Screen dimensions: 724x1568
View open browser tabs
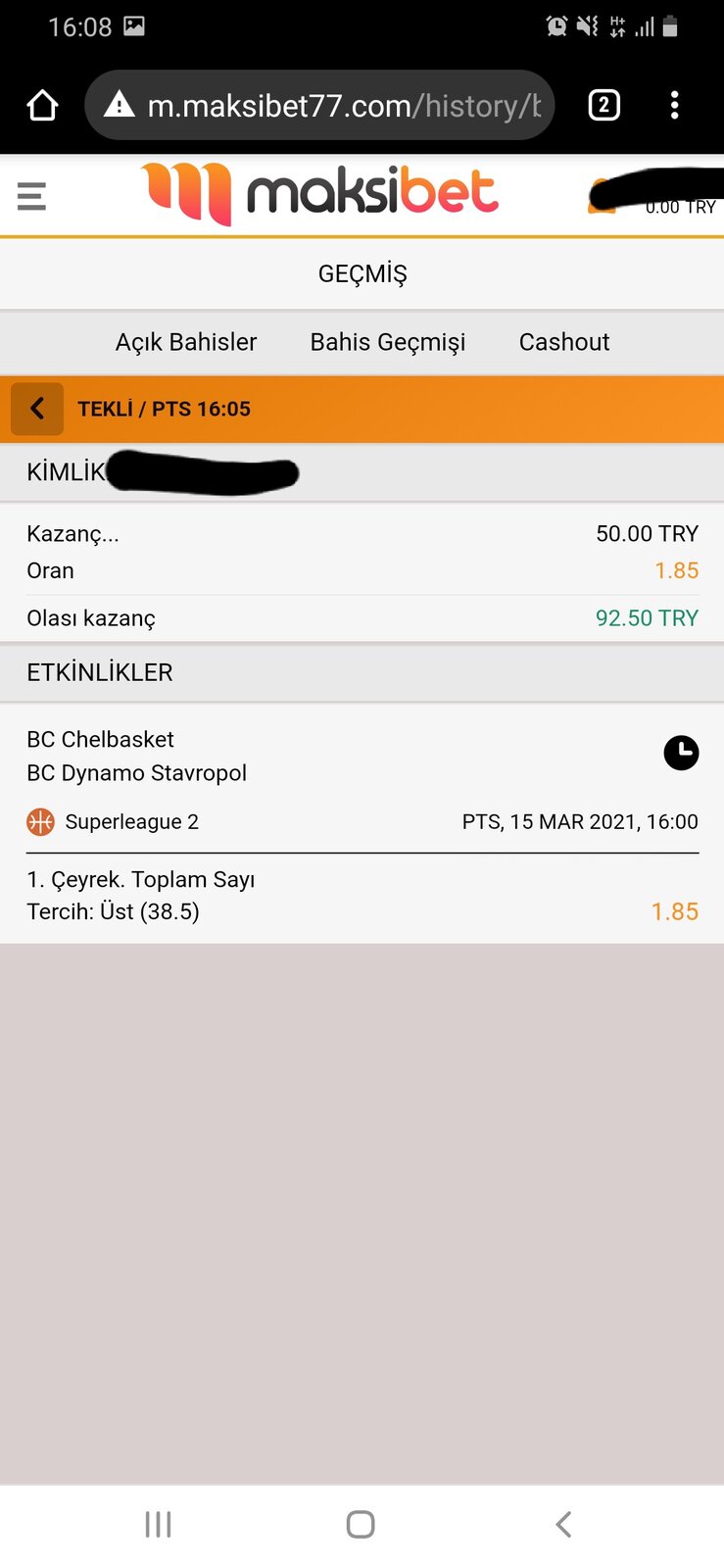(x=603, y=105)
